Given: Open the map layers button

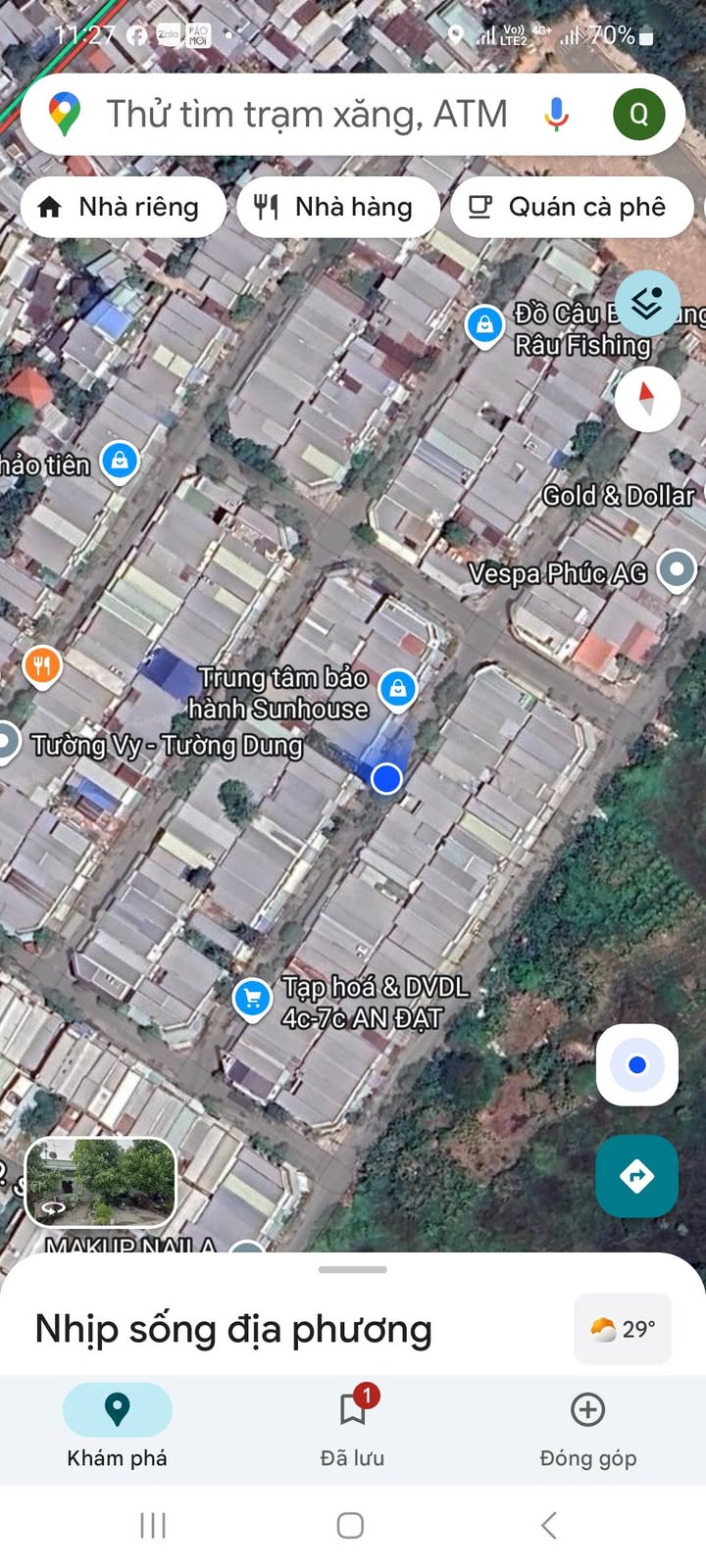Looking at the screenshot, I should pos(647,305).
